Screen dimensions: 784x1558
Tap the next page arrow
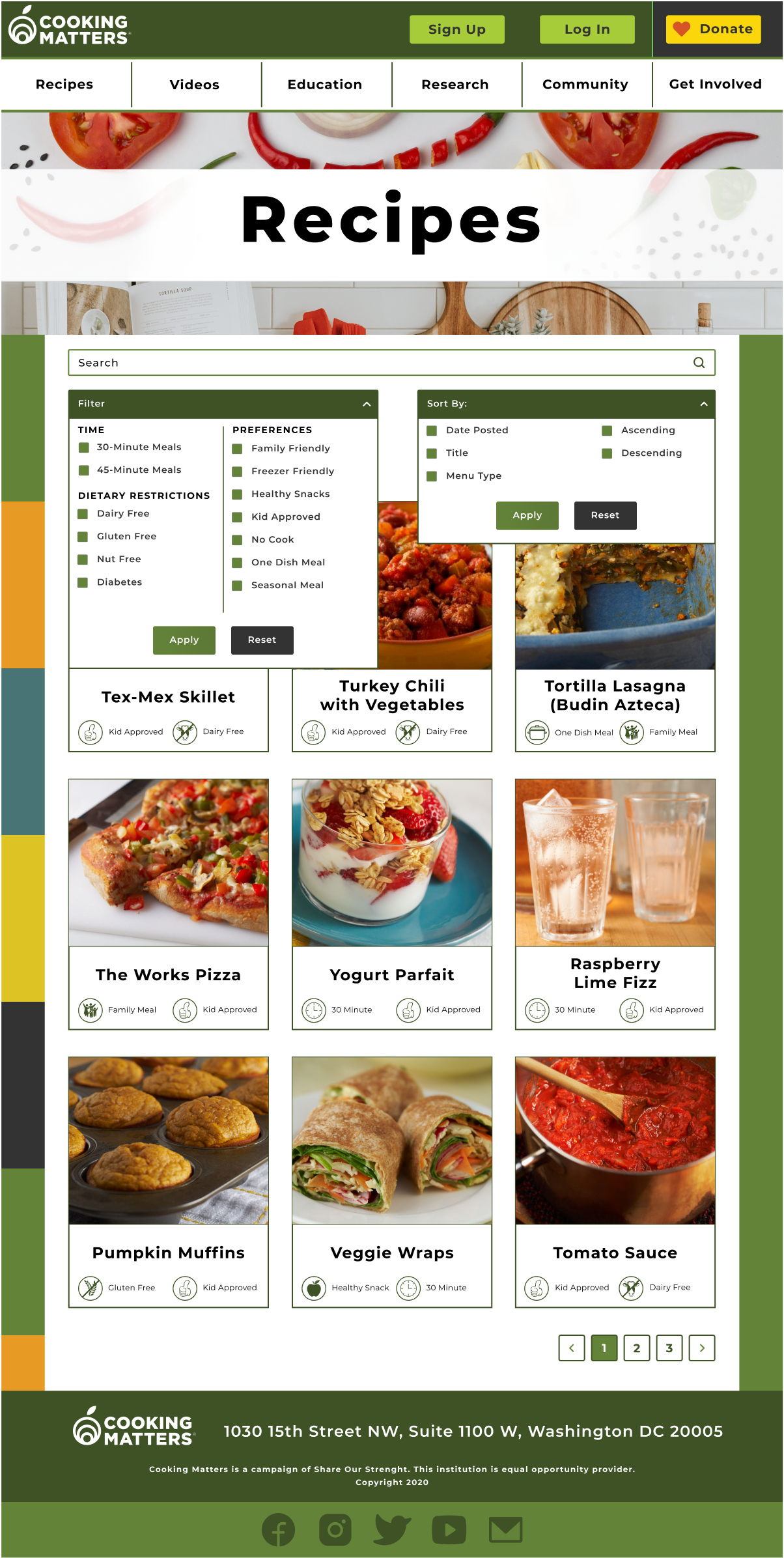702,1348
